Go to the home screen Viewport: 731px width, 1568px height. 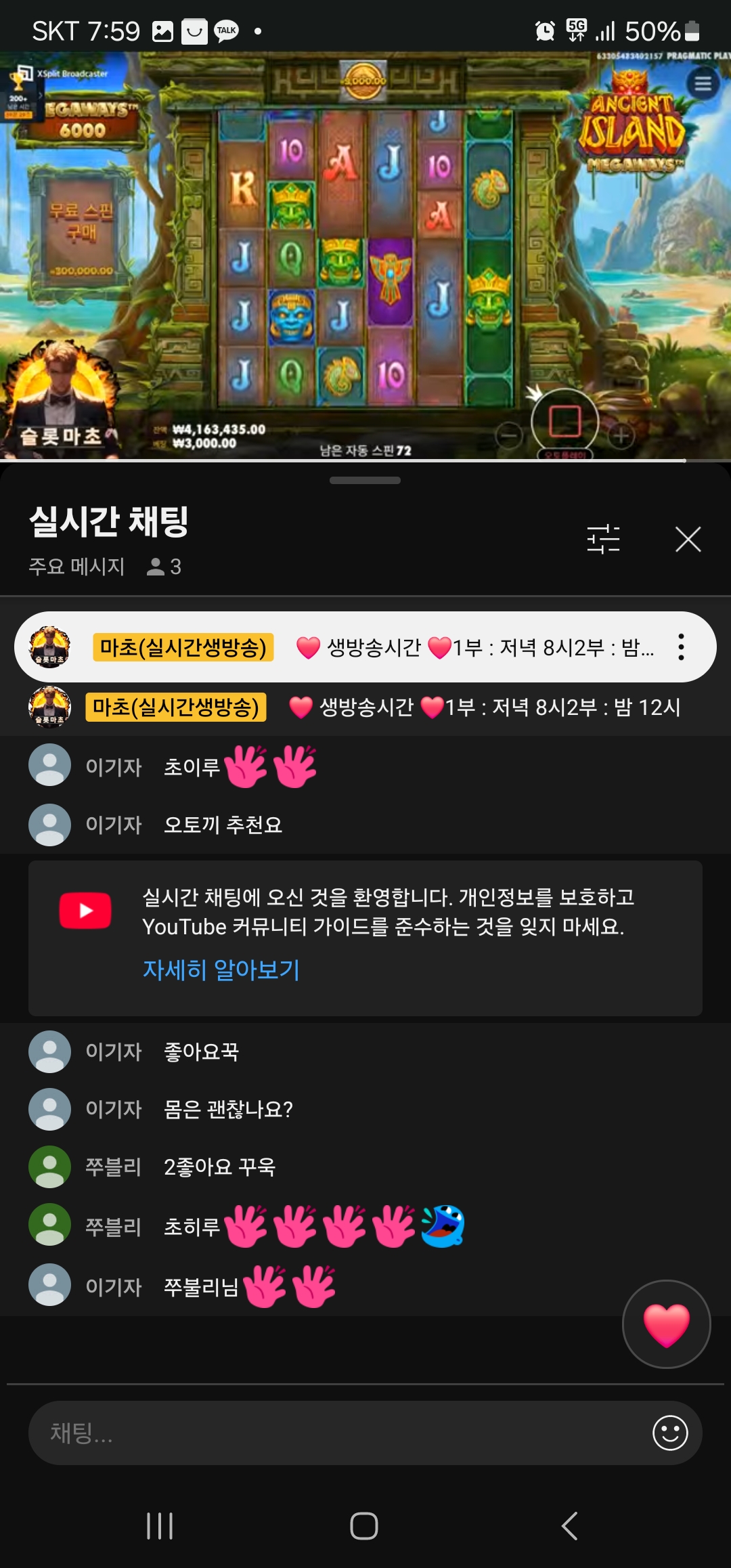coord(364,1526)
